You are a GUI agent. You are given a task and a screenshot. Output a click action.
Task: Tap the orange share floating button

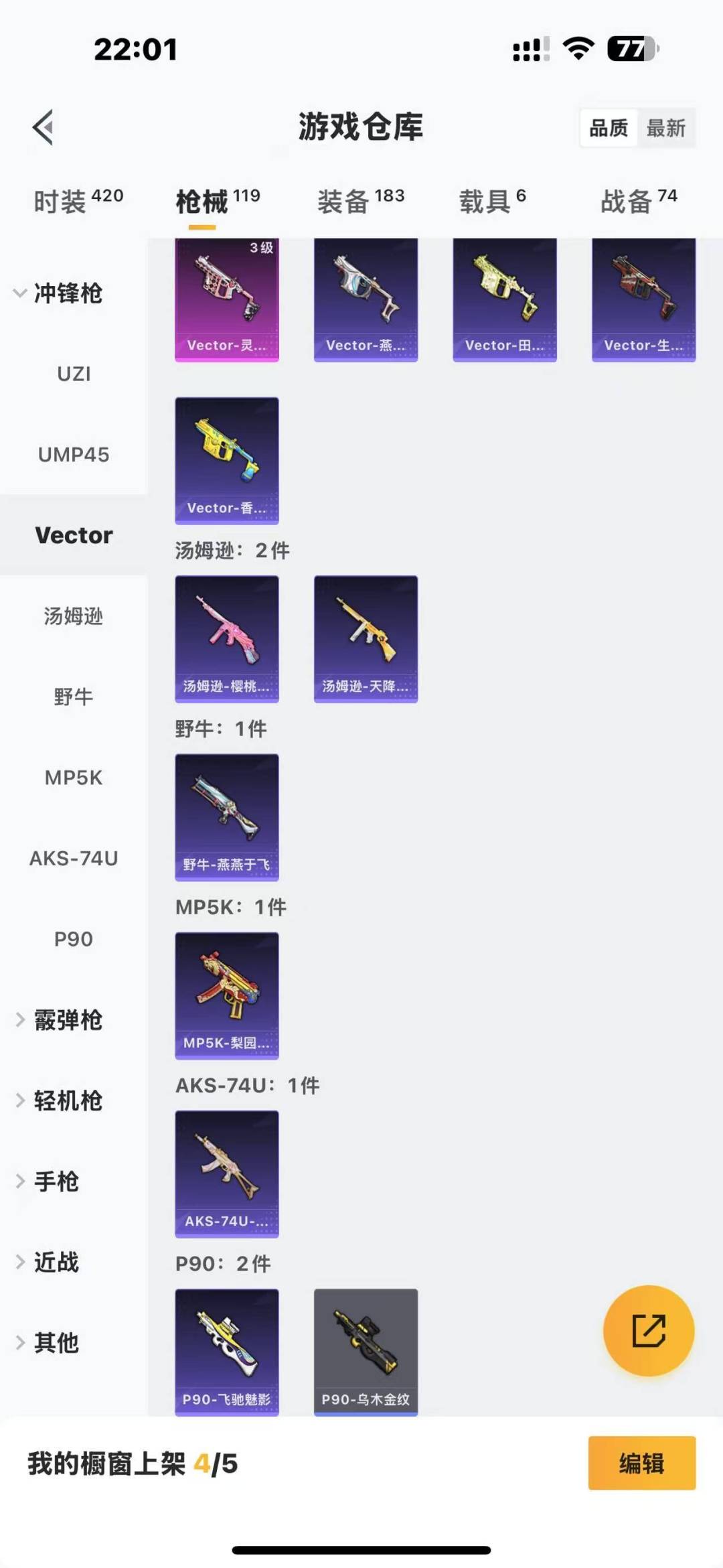[x=649, y=1331]
